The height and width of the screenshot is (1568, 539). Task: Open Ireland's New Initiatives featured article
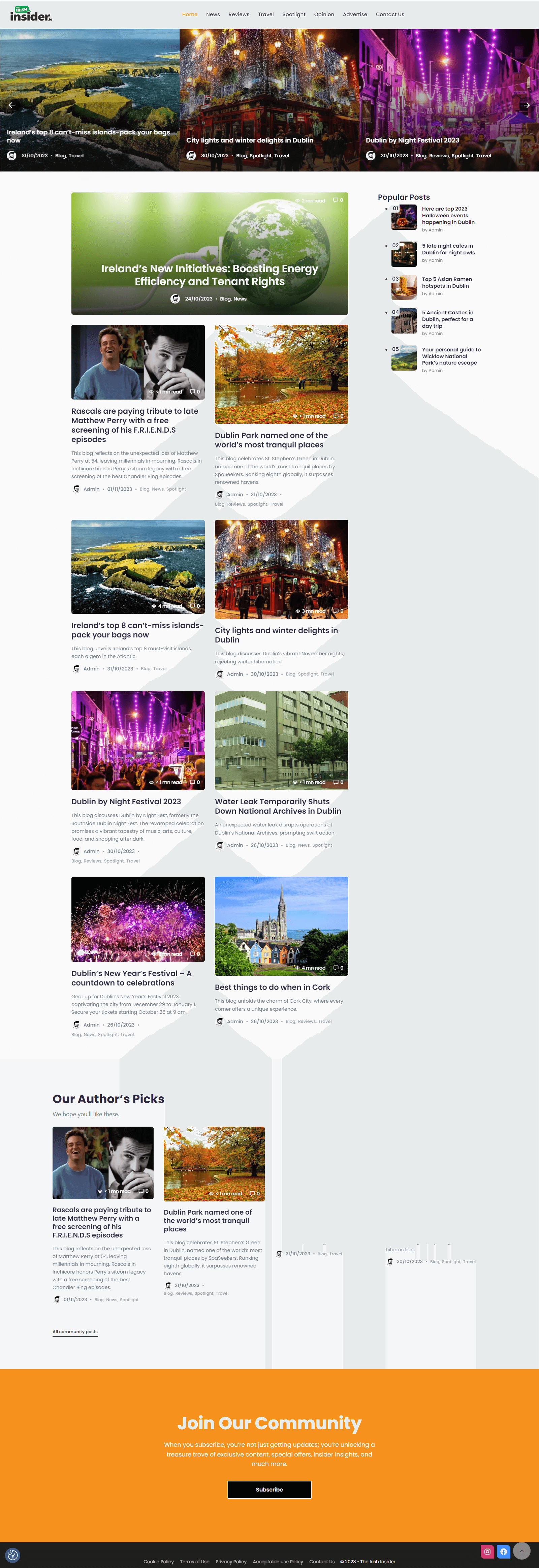[209, 275]
